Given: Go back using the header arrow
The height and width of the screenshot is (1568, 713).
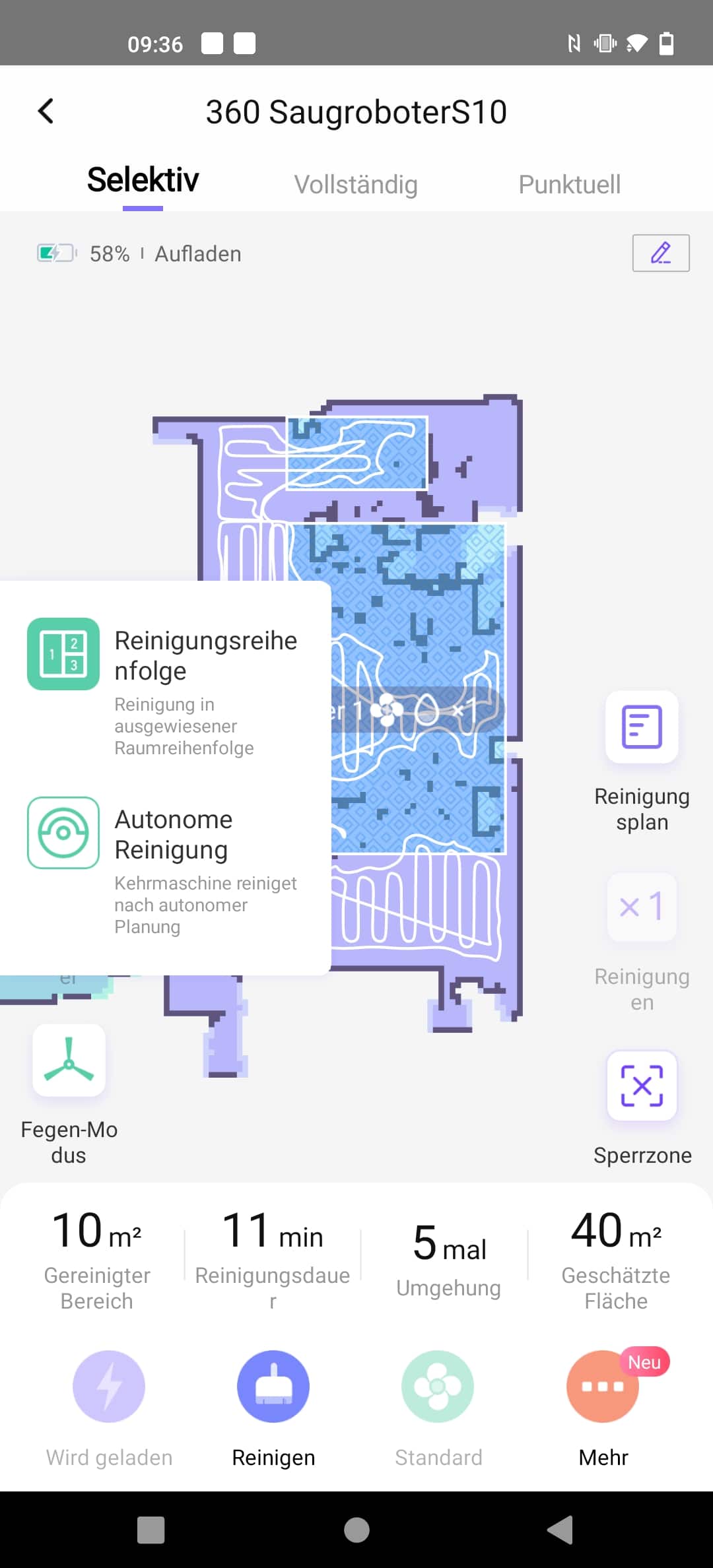Looking at the screenshot, I should [x=46, y=112].
